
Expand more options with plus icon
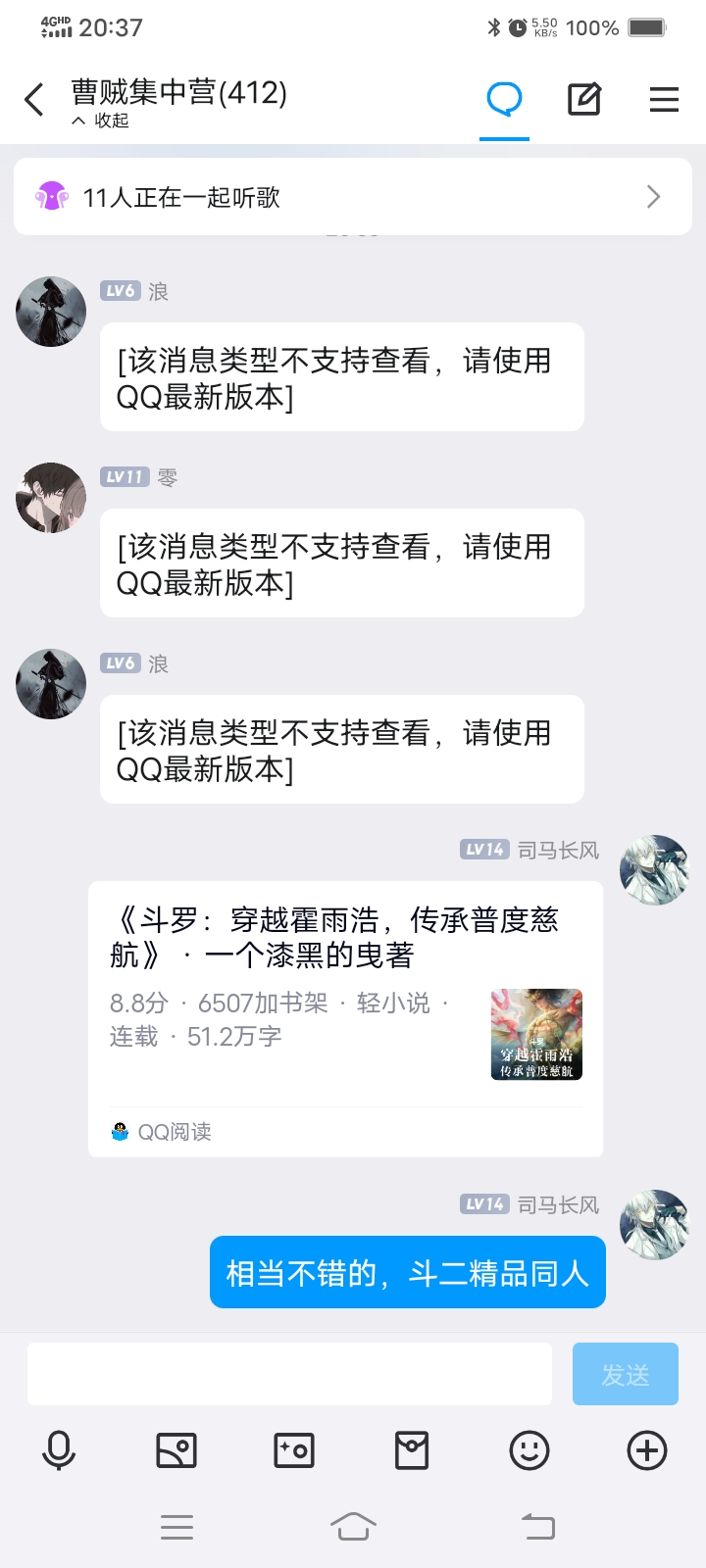pyautogui.click(x=647, y=1450)
